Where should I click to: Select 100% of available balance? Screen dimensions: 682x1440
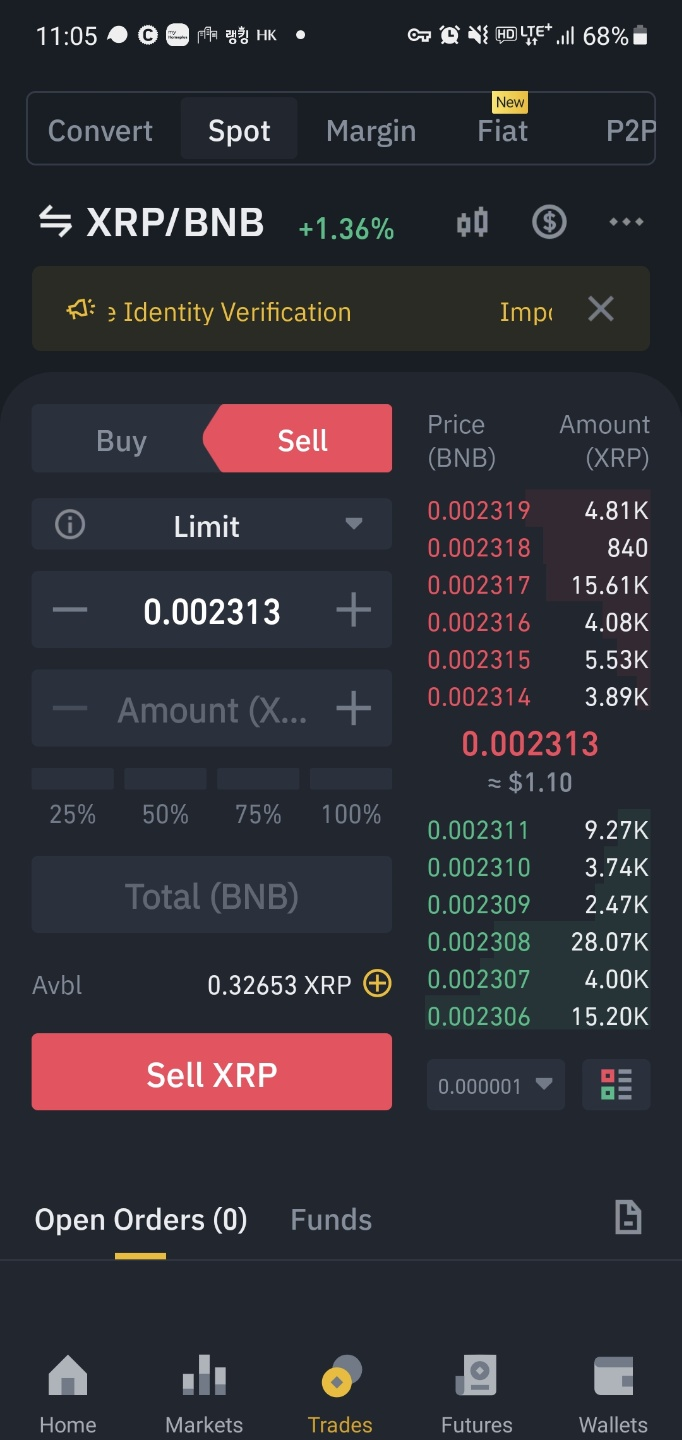pos(351,799)
